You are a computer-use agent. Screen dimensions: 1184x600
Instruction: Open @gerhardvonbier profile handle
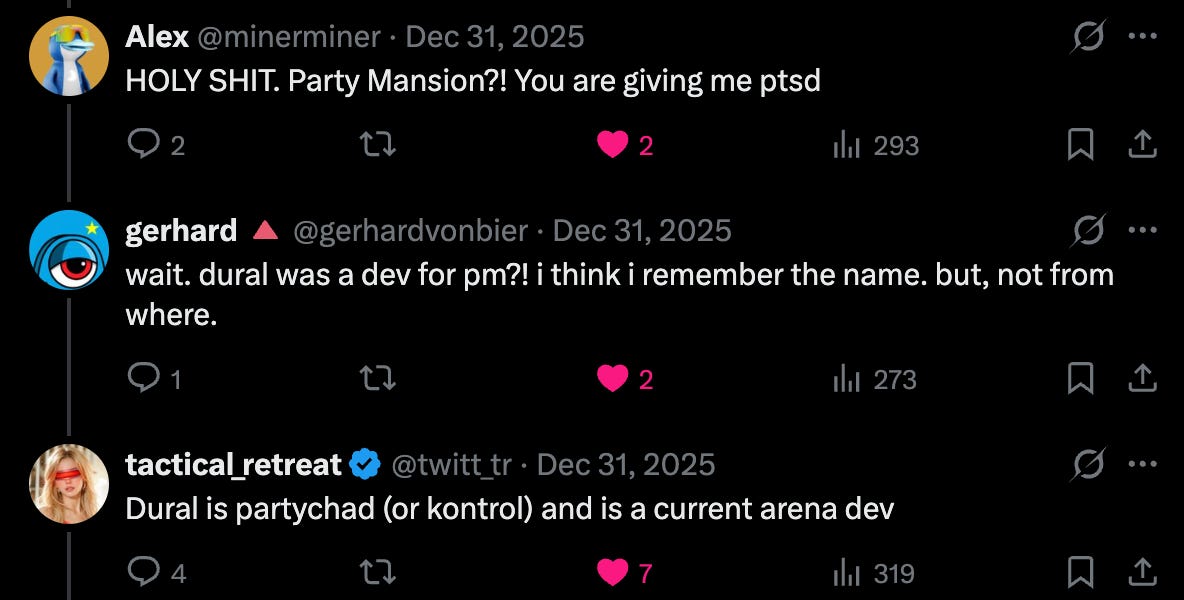(x=410, y=231)
